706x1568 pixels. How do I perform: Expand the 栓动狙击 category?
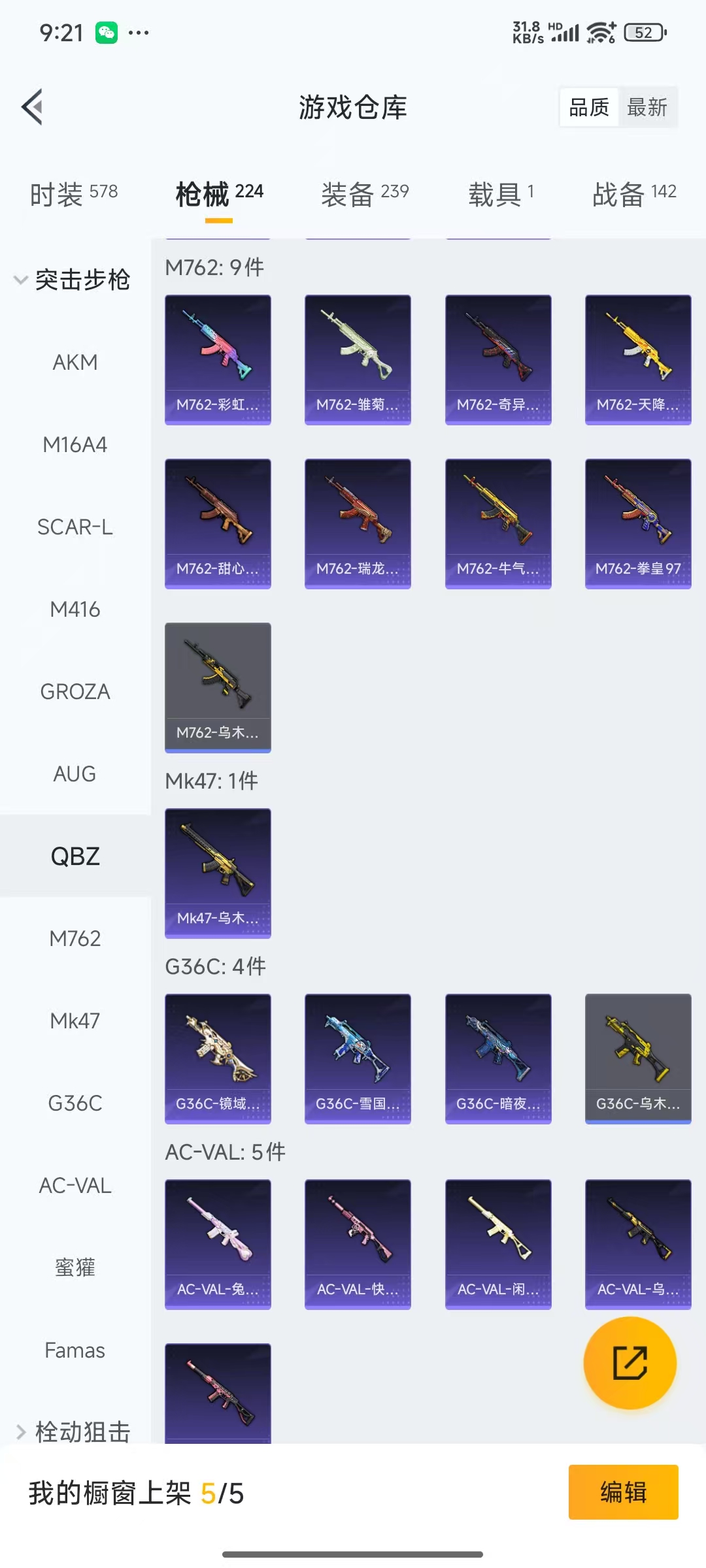click(72, 1431)
